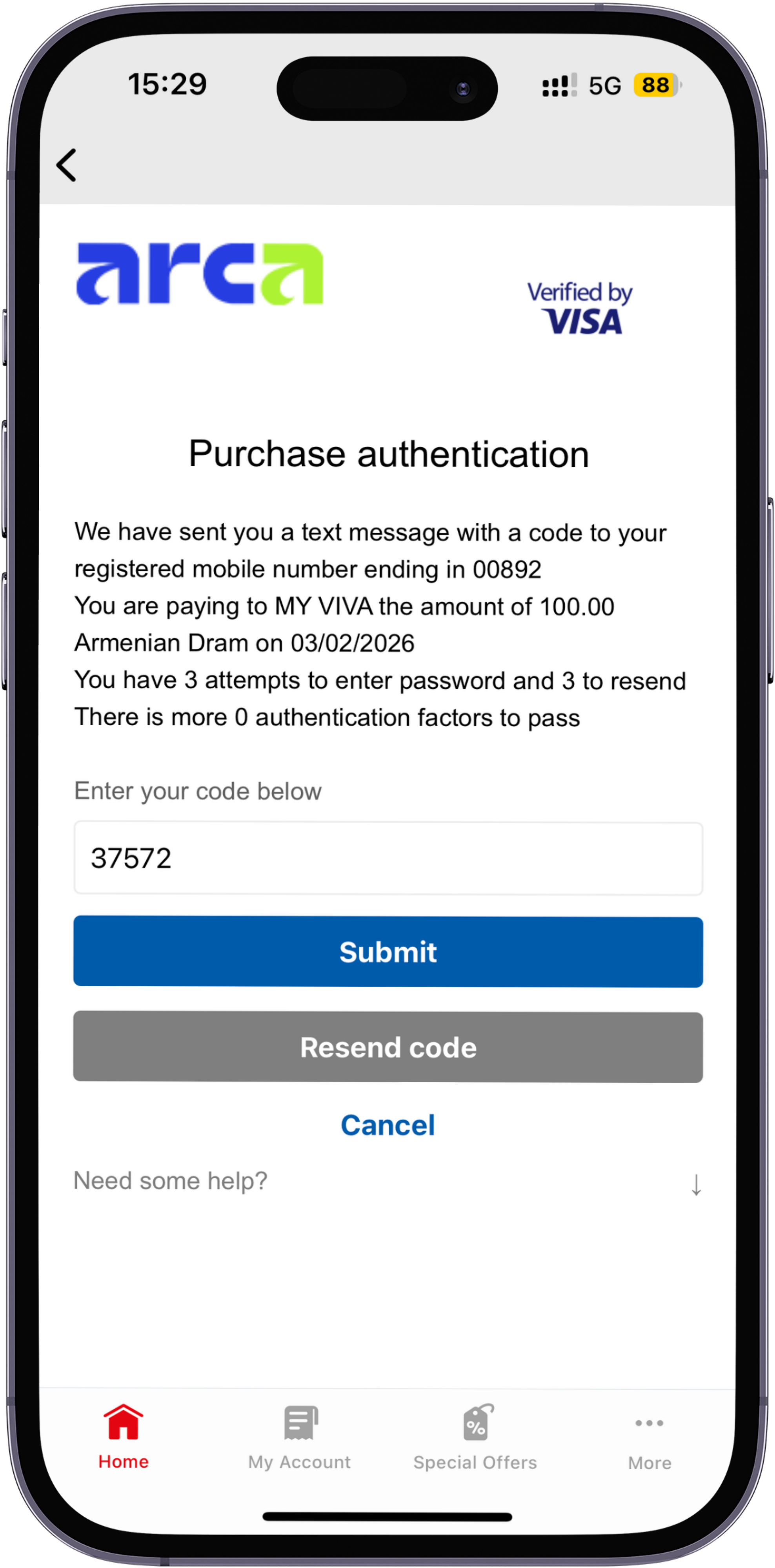This screenshot has height=1568, width=775.
Task: View the Special Offers tab
Action: coord(475,1437)
